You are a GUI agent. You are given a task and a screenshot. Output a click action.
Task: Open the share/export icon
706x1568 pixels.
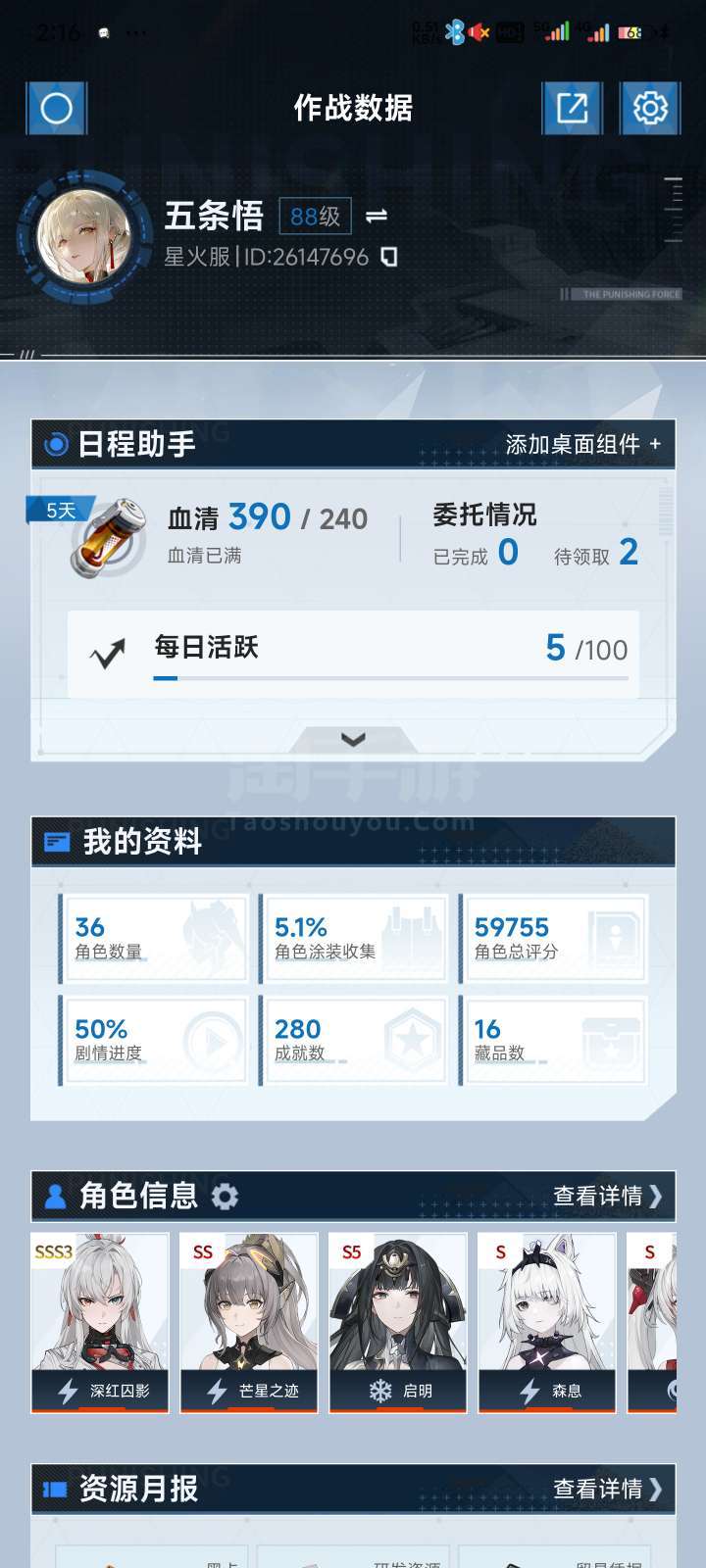click(x=573, y=108)
